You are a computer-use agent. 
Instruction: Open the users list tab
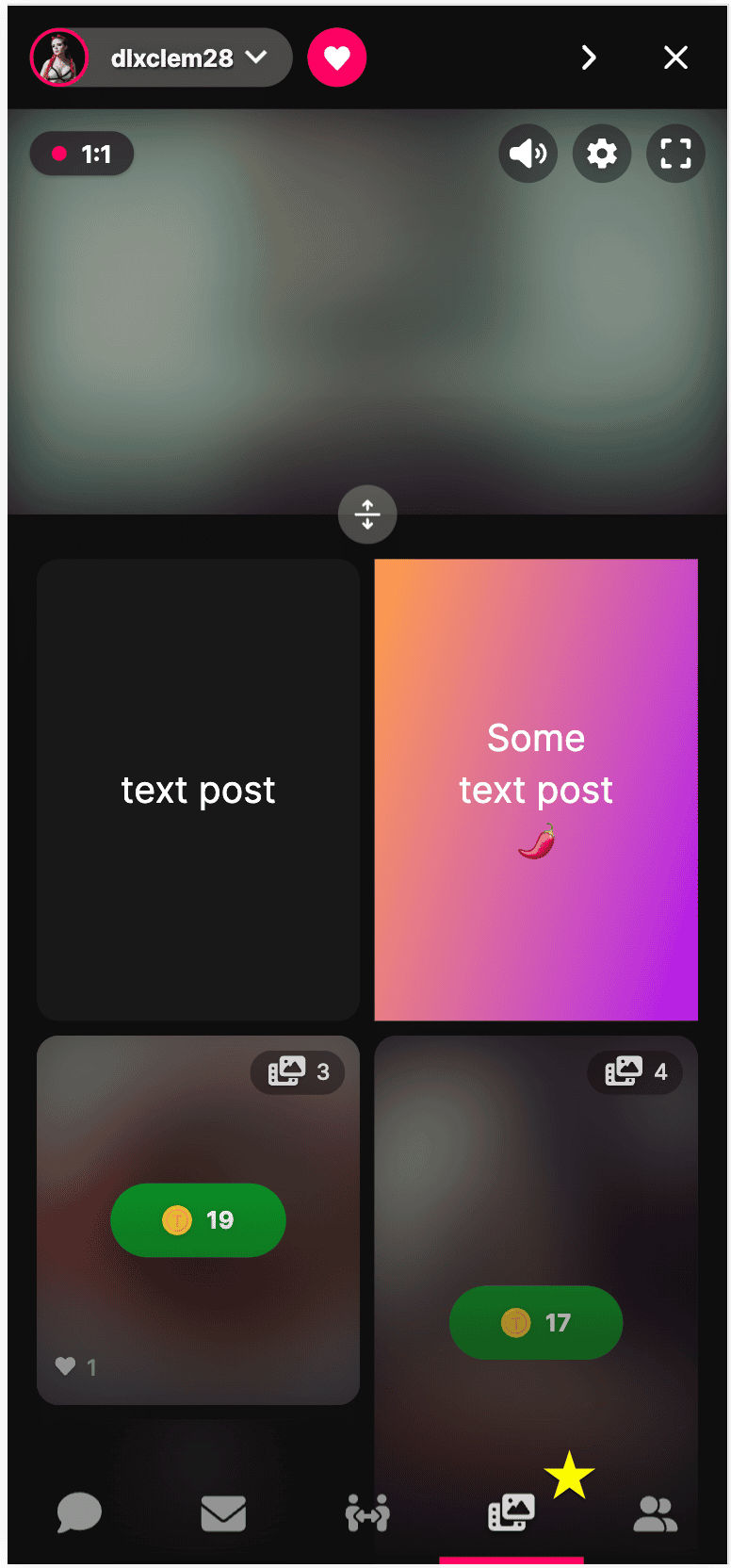pyautogui.click(x=656, y=1513)
